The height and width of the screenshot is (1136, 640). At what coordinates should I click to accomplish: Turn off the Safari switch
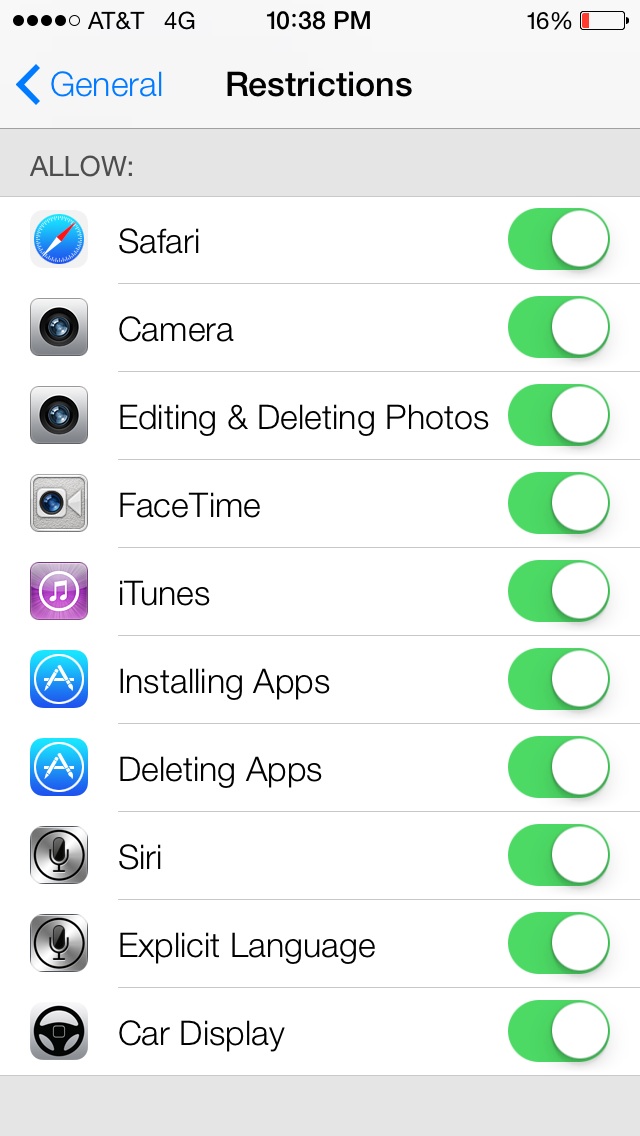(559, 240)
